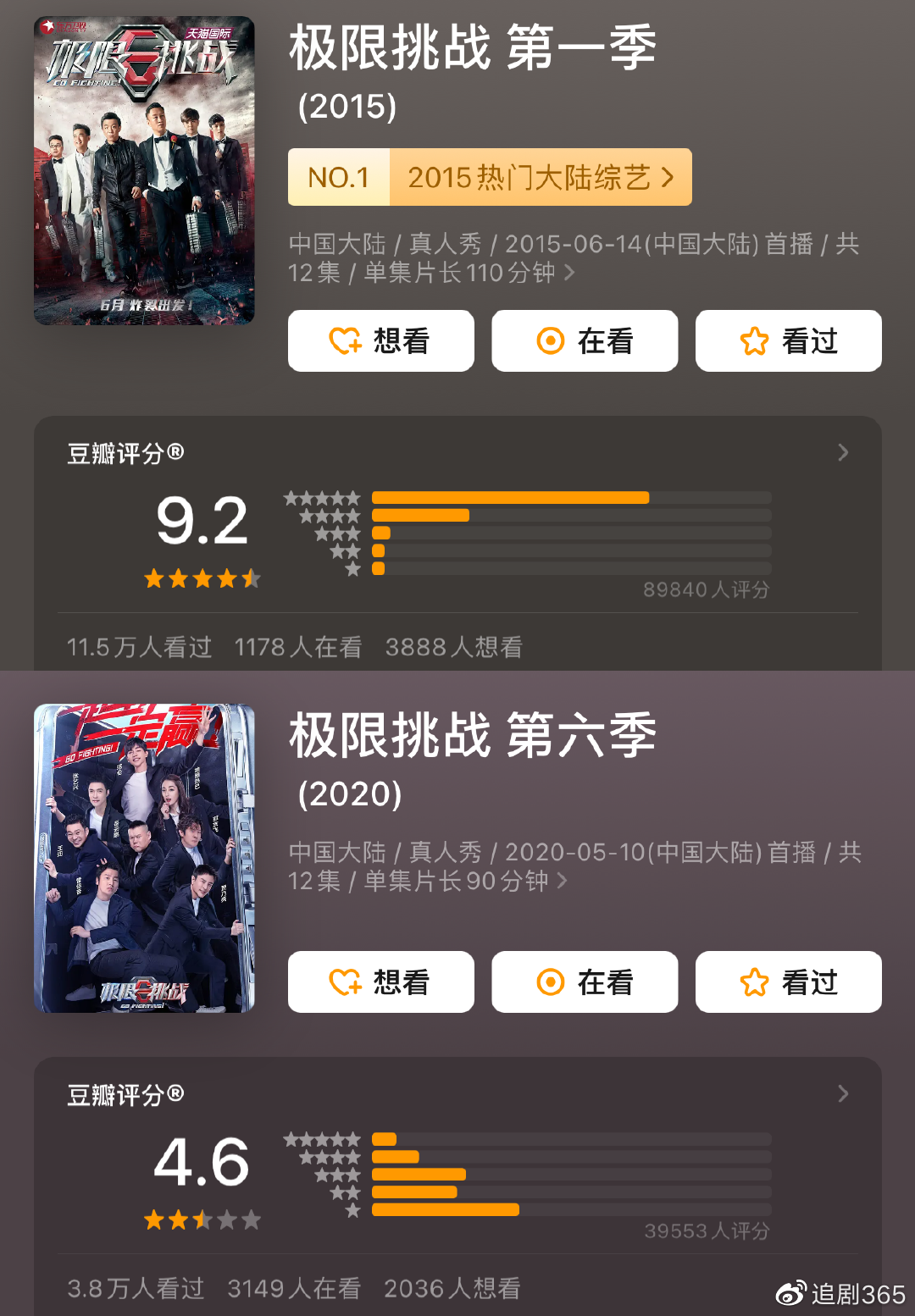Viewport: 915px width, 1316px height.
Task: Click the NO.1 ranking badge
Action: (x=339, y=177)
